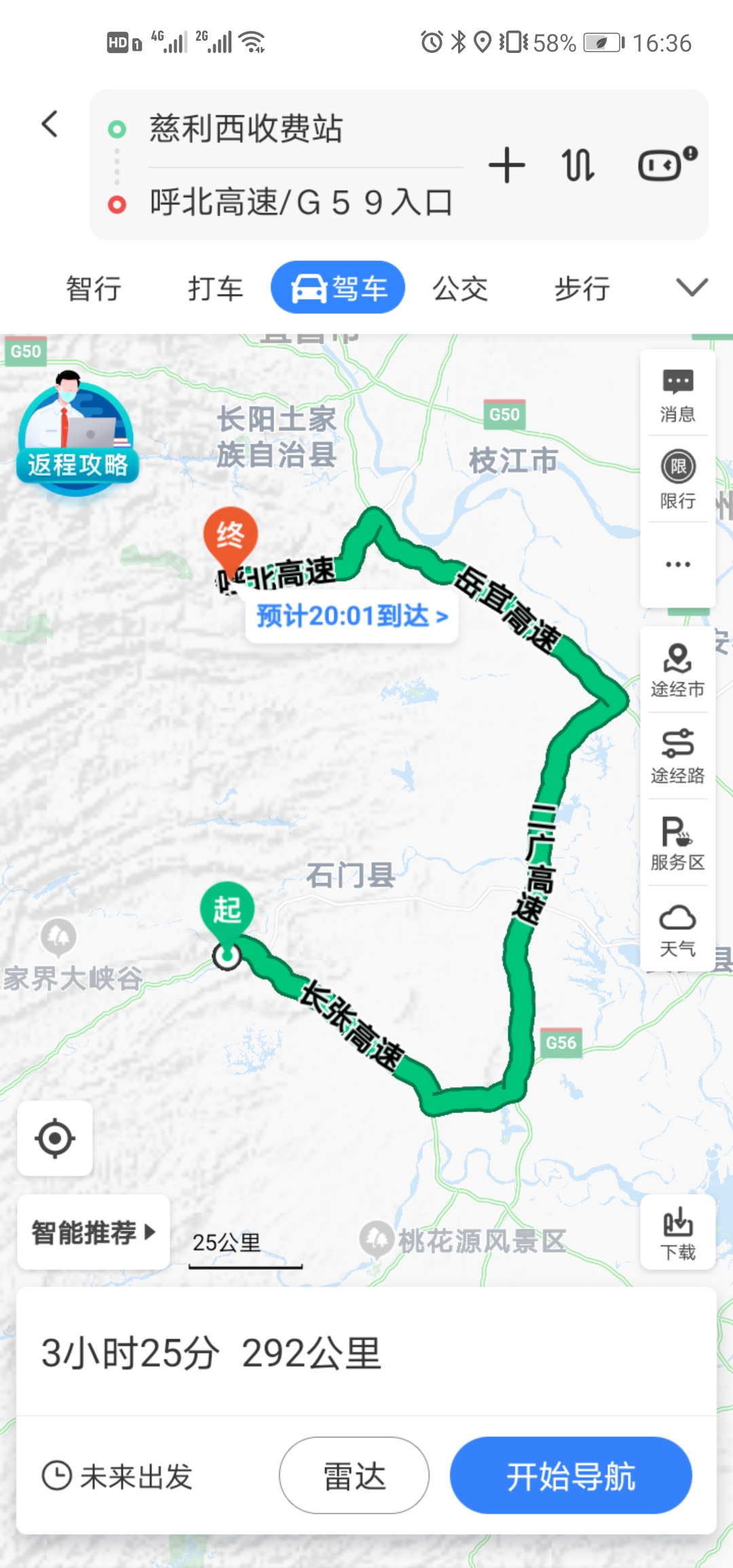Viewport: 733px width, 1568px height.
Task: Open the 消息 messages panel
Action: [677, 397]
